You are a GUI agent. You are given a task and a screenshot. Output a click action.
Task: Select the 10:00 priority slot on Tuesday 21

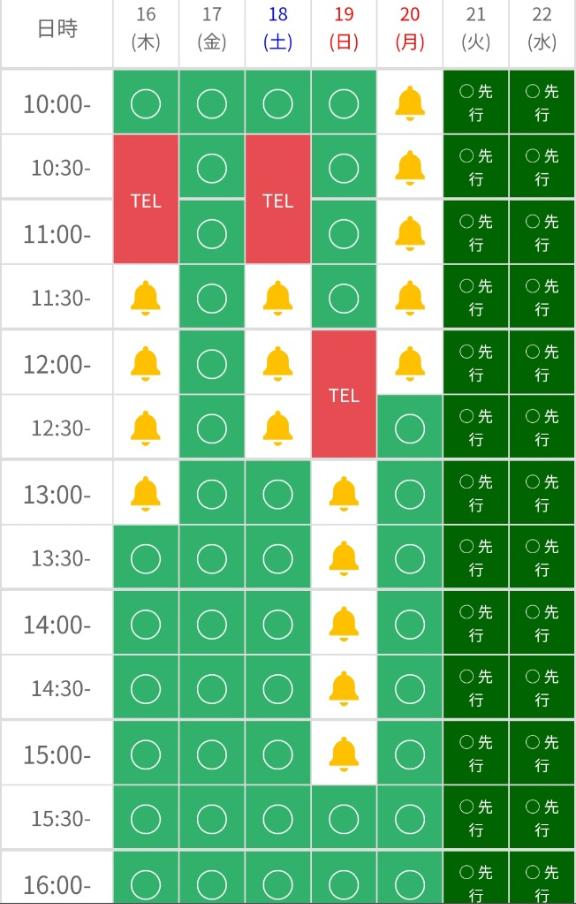[x=476, y=103]
